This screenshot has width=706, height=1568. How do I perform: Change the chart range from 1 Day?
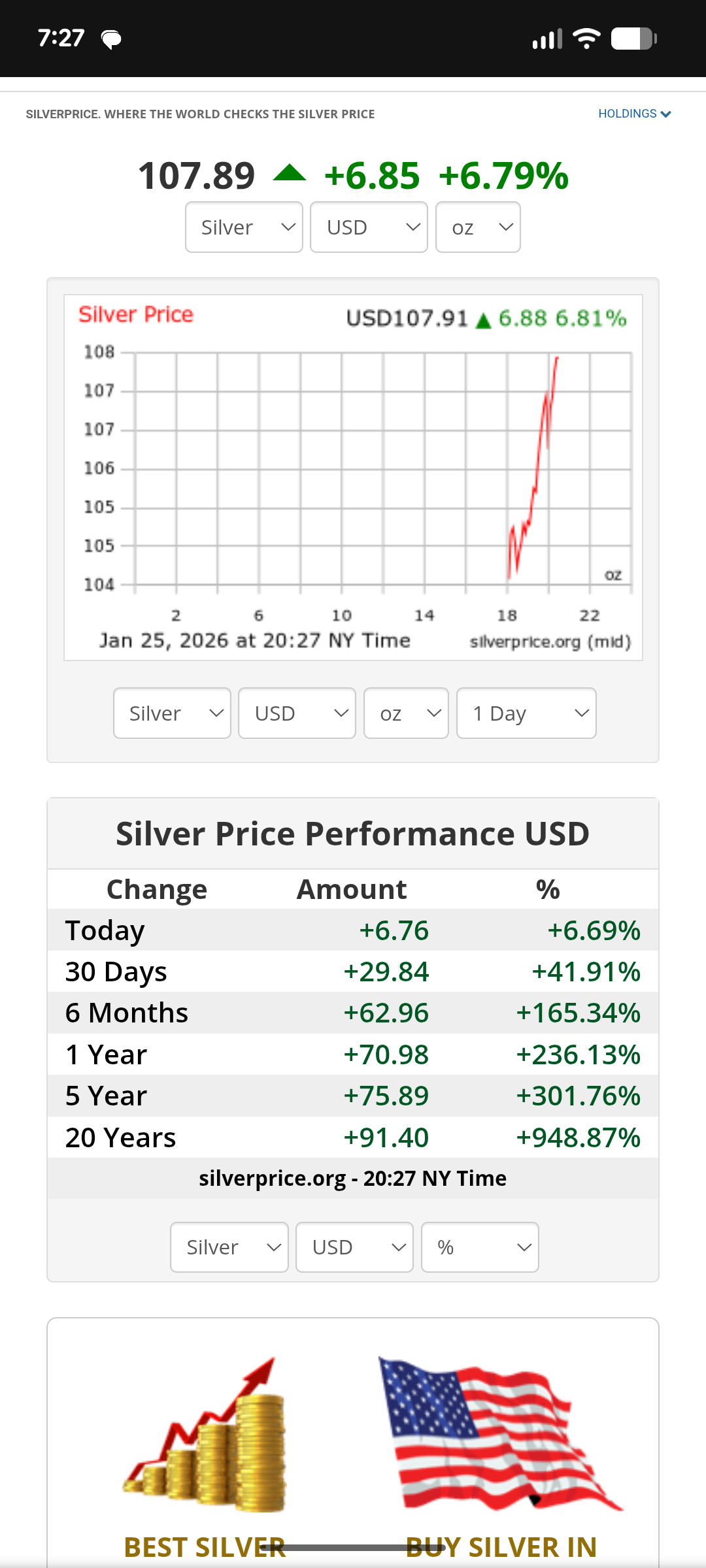click(x=526, y=713)
